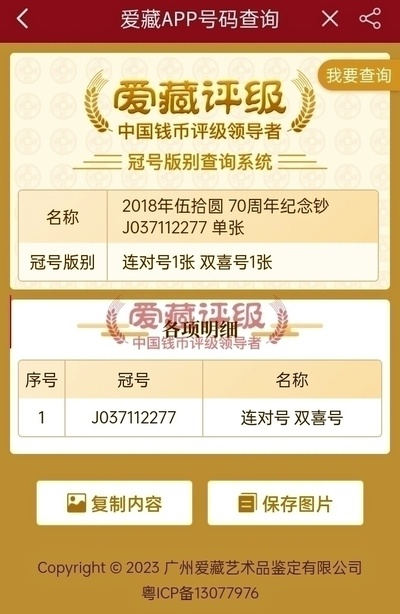Tap the 我要查询 button

coord(358,76)
